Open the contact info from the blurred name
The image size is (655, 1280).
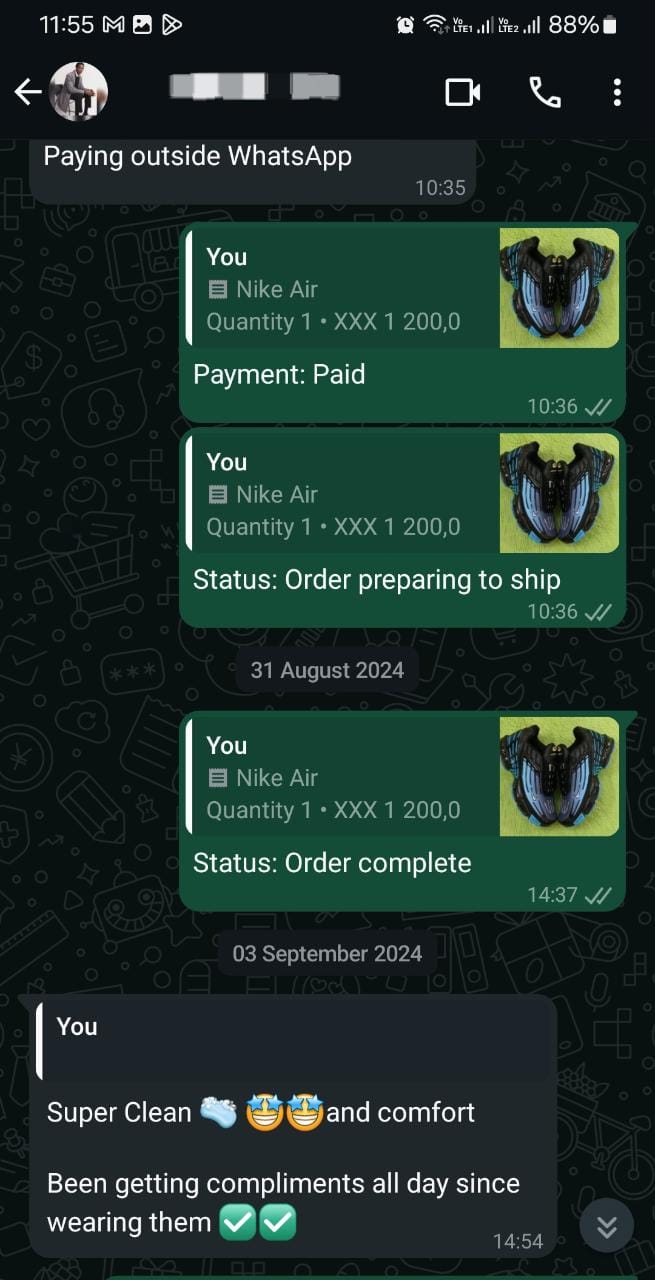[x=255, y=87]
